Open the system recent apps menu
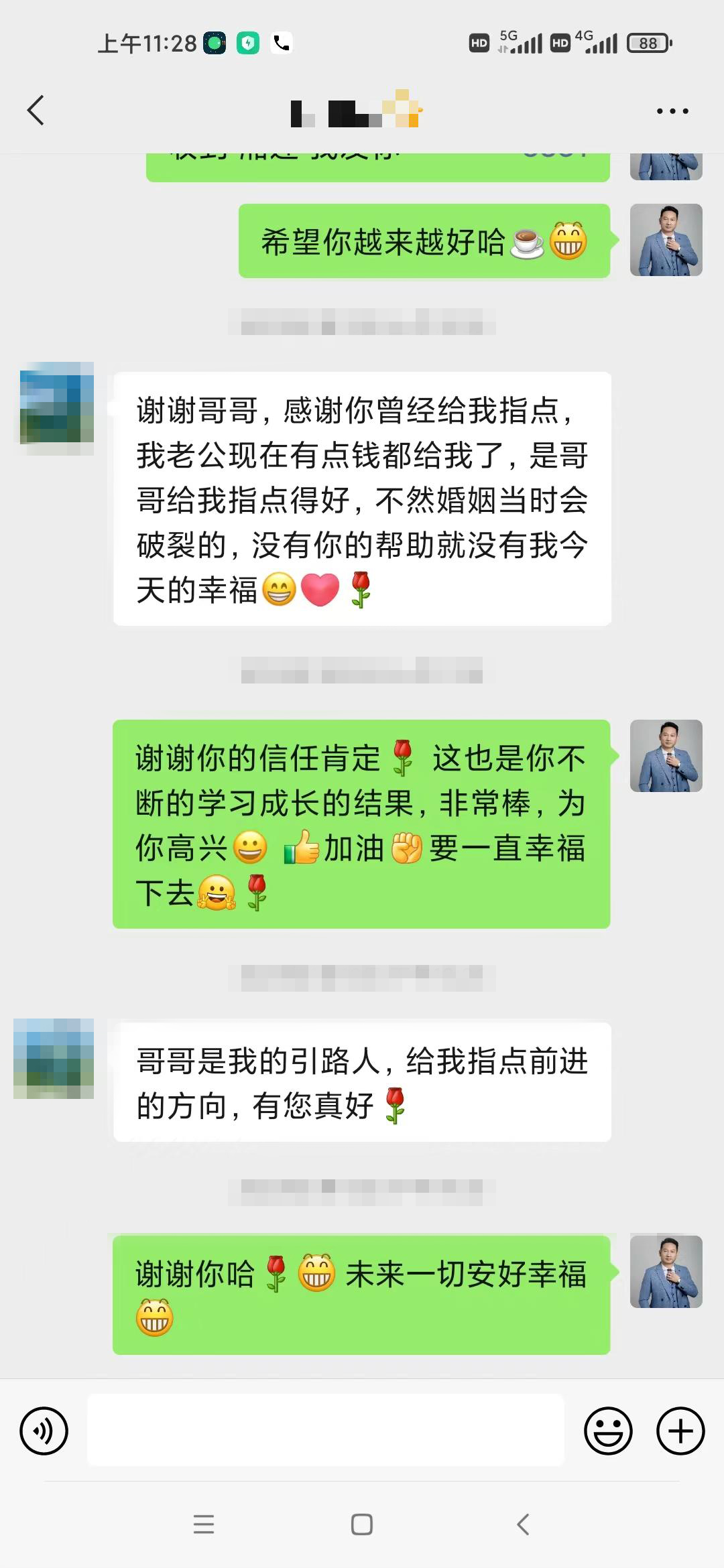 pos(204,1524)
